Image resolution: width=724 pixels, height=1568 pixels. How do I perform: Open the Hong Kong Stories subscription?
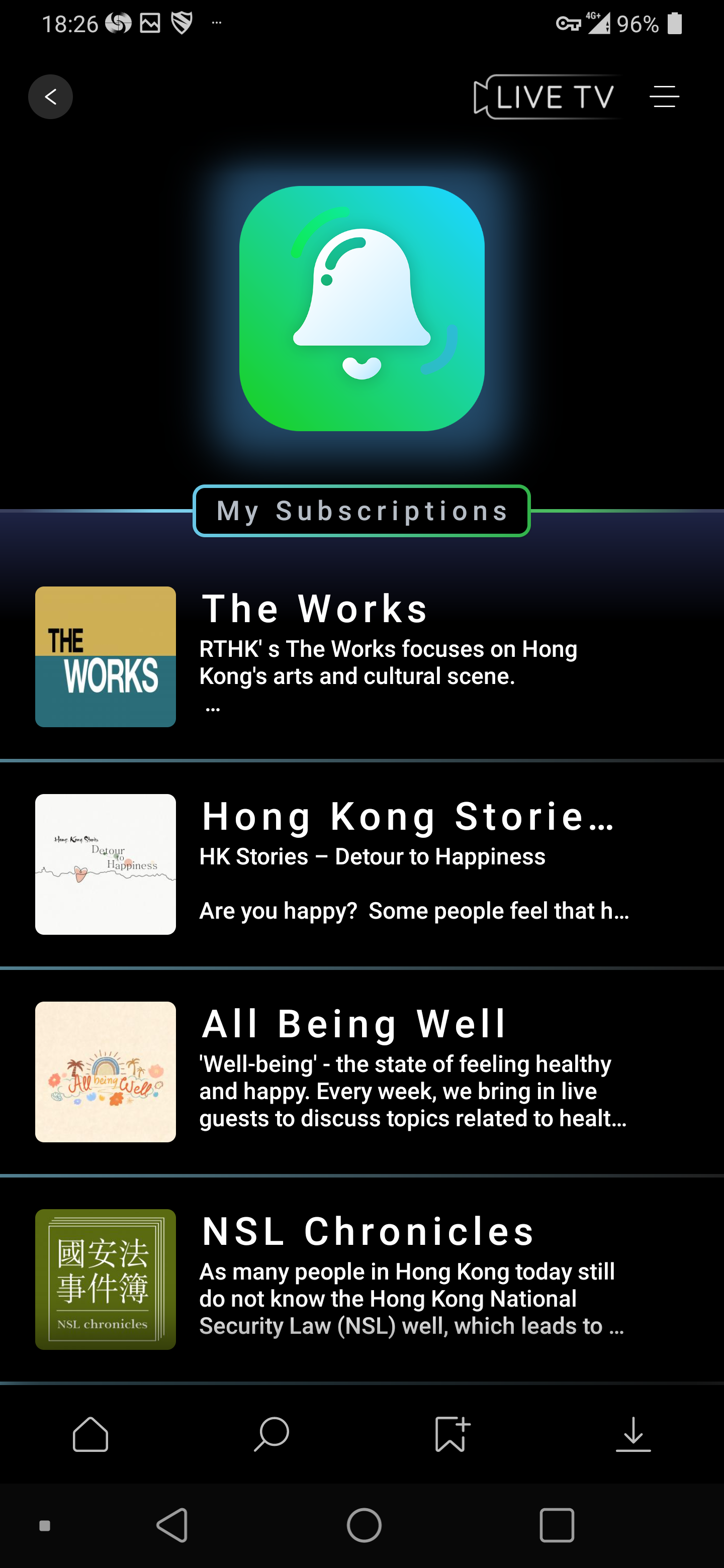361,864
